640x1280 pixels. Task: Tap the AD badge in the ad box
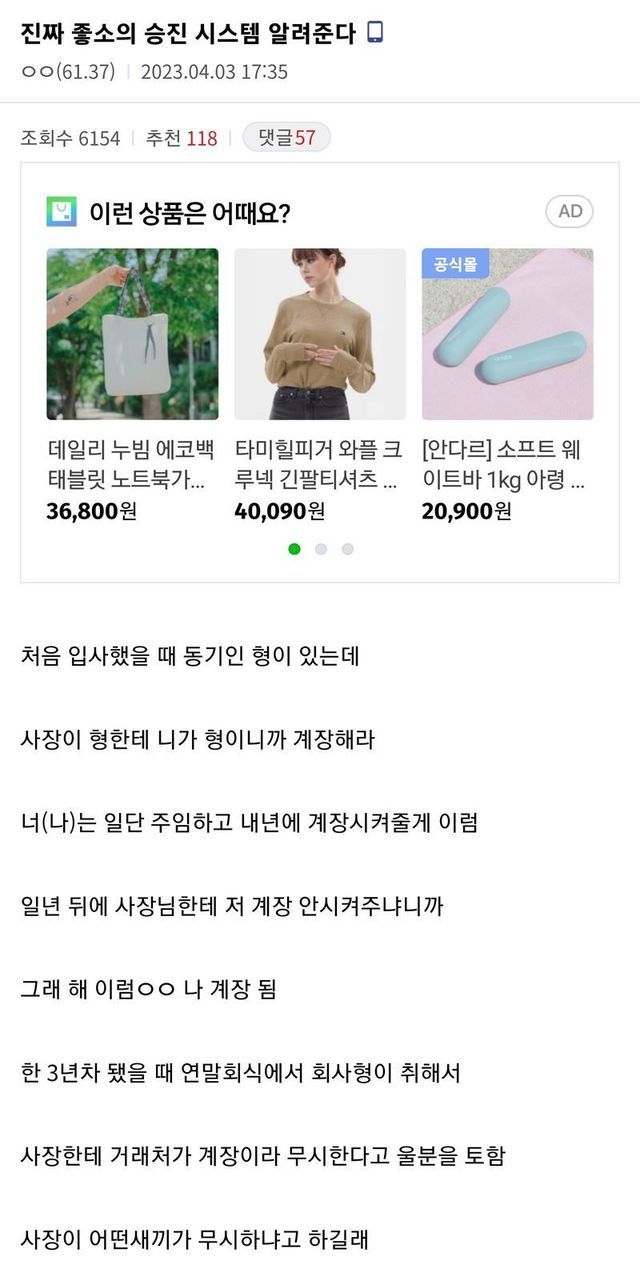(x=569, y=211)
